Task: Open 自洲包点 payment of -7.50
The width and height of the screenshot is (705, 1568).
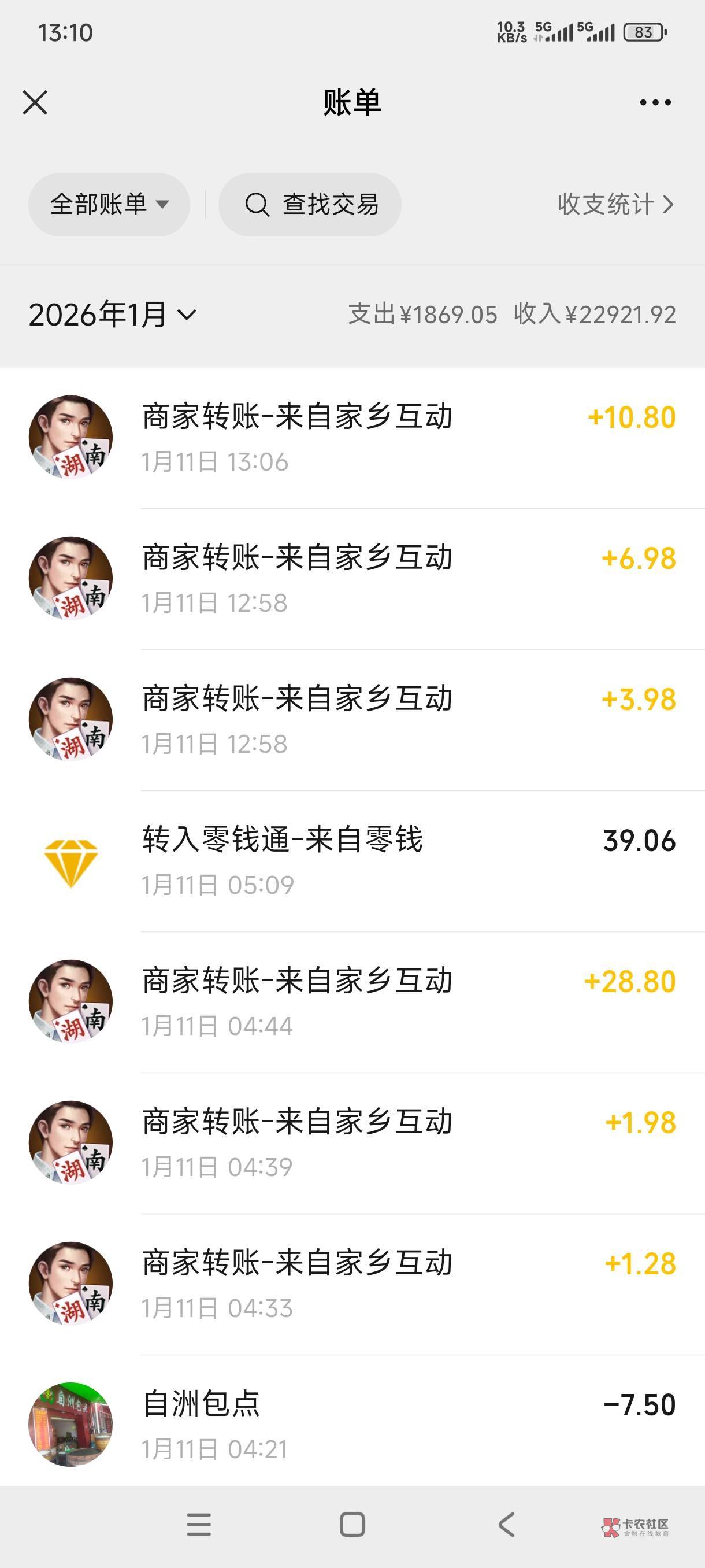Action: click(352, 1421)
